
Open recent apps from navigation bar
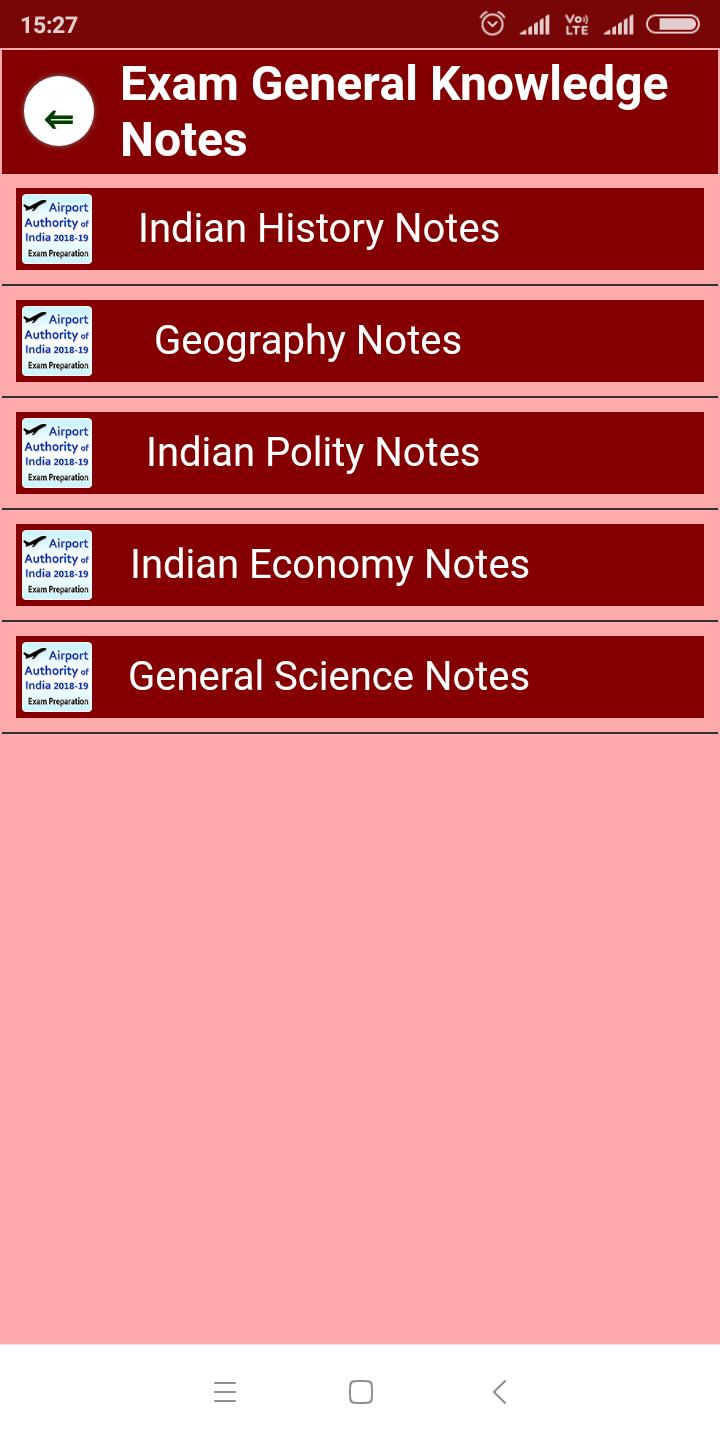[225, 1392]
